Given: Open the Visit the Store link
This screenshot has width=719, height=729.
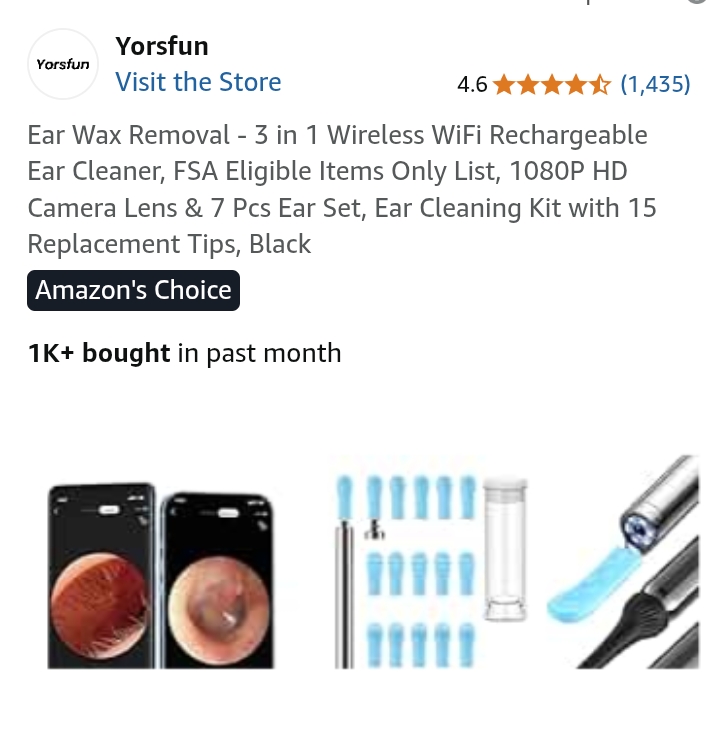Looking at the screenshot, I should pyautogui.click(x=198, y=82).
